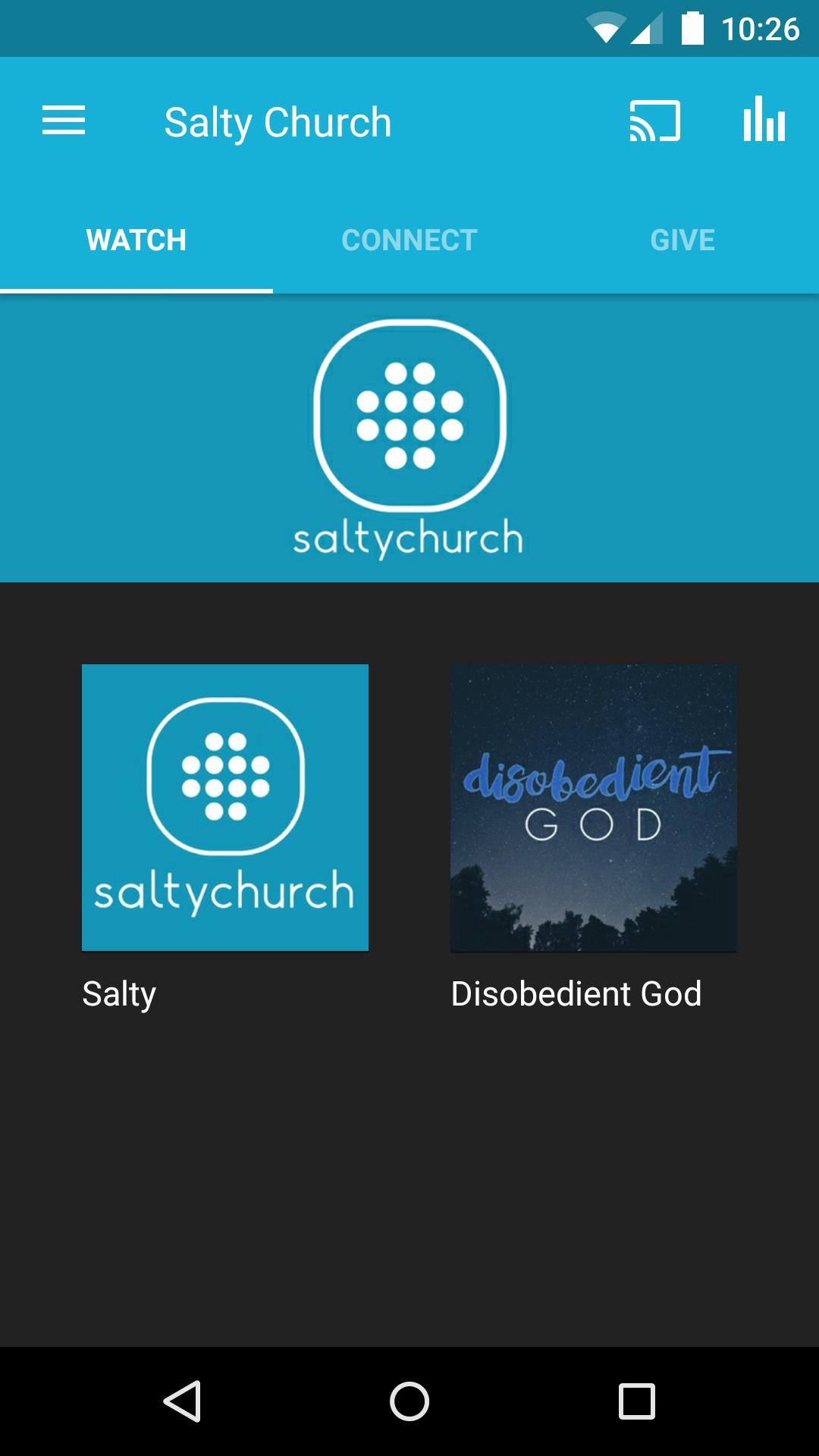Screen dimensions: 819x1456
Task: Select the Watch tab
Action: point(136,240)
